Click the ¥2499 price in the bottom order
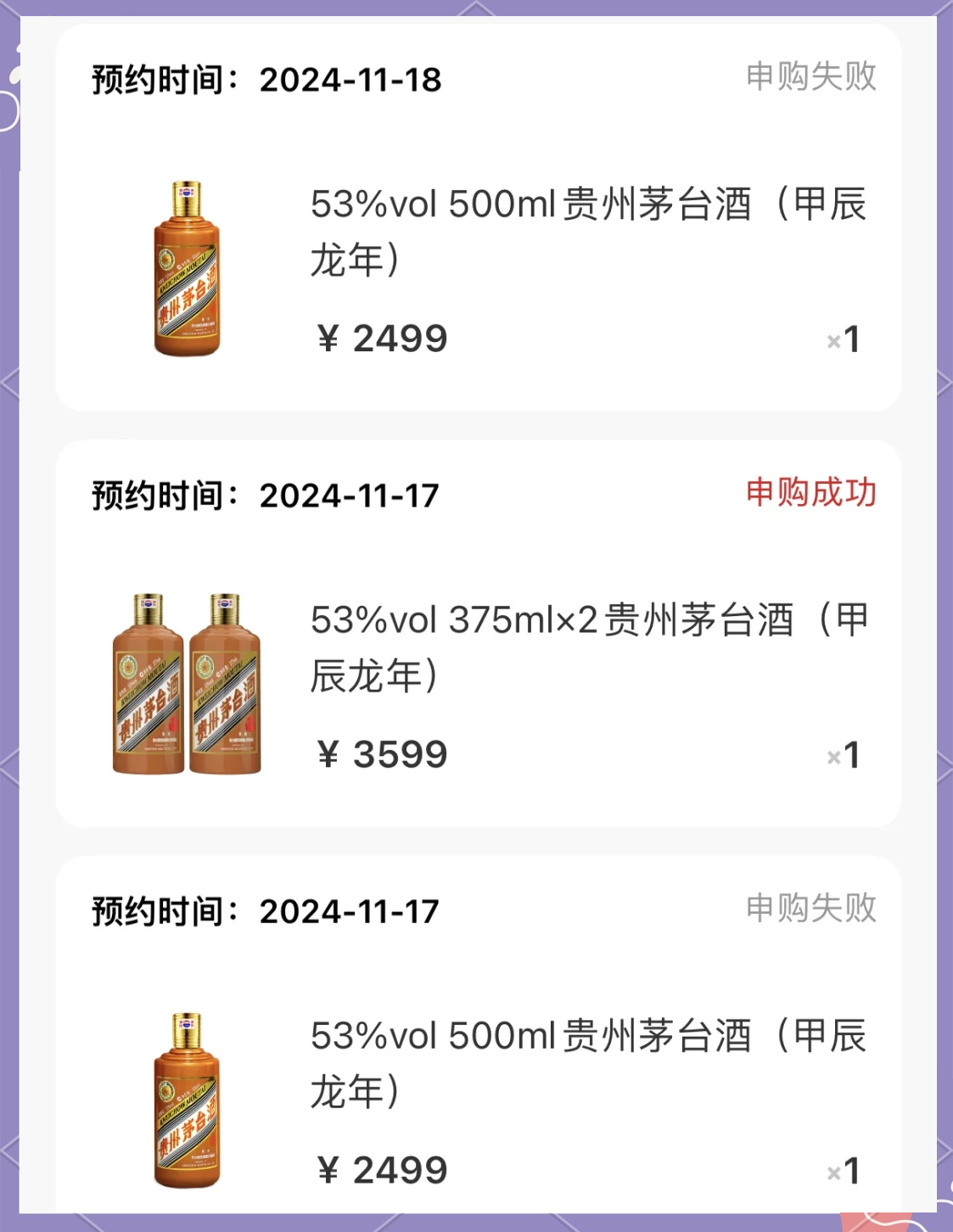Screen dimensions: 953x1232 (x=382, y=1168)
